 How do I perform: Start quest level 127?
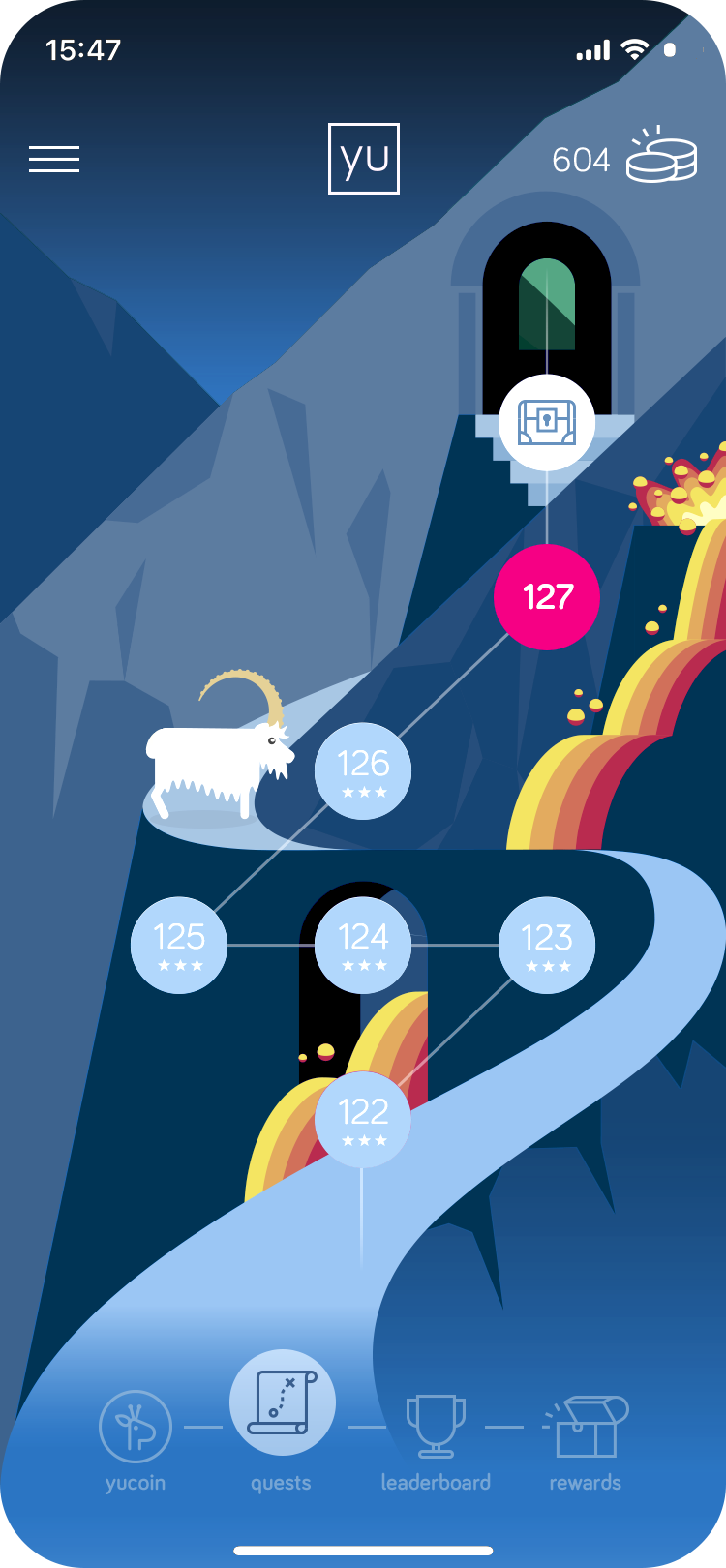point(547,597)
